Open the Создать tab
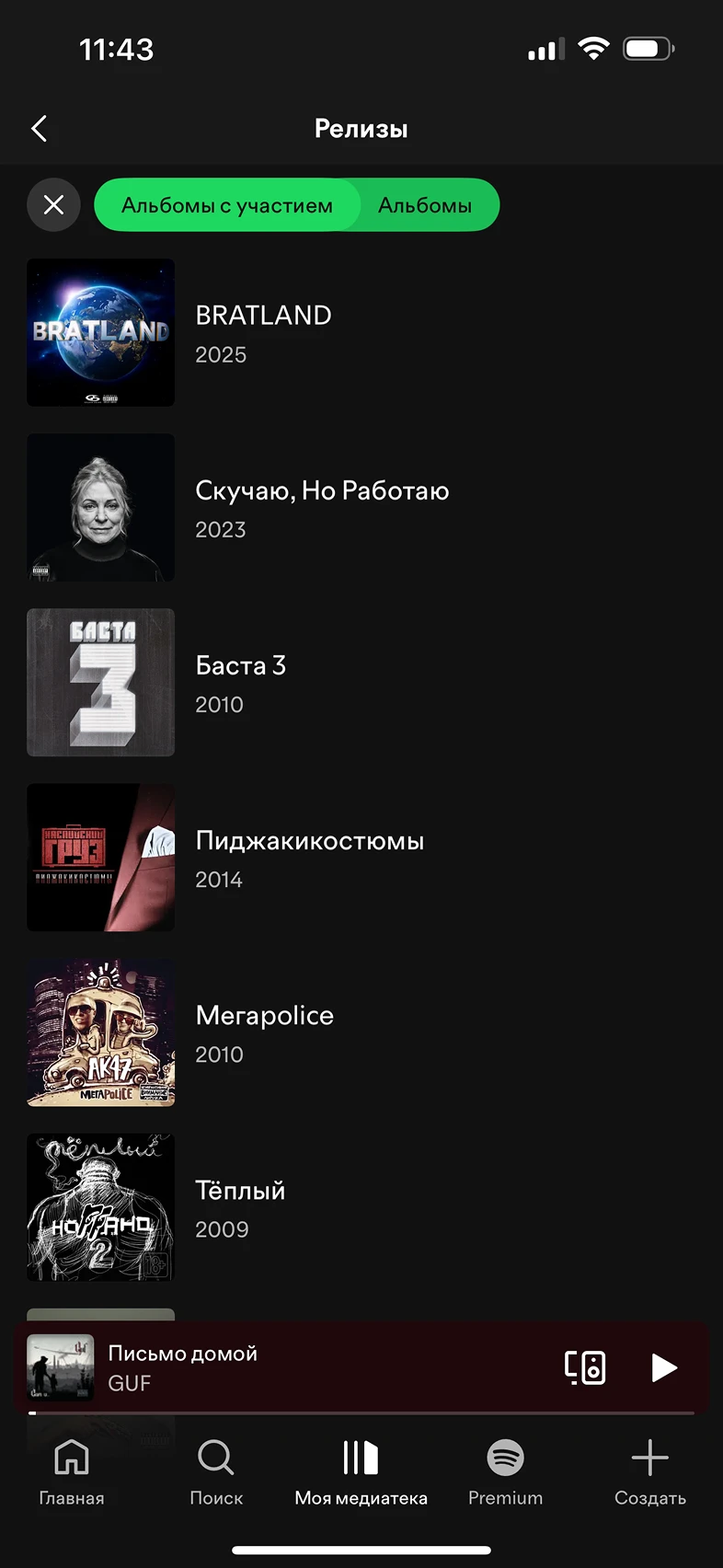This screenshot has width=723, height=1568. click(649, 1471)
